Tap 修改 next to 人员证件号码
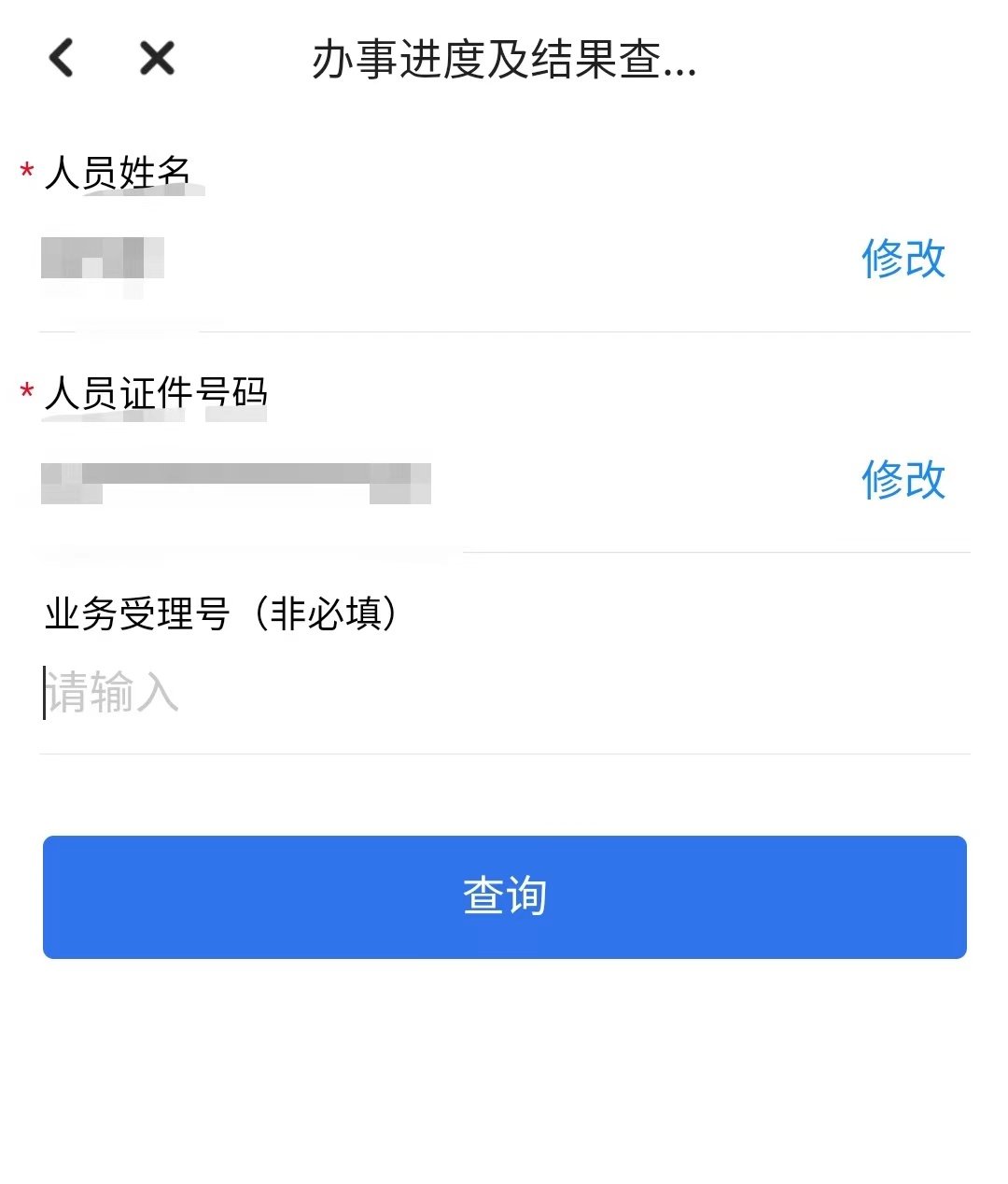This screenshot has width=1008, height=1184. pyautogui.click(x=903, y=480)
